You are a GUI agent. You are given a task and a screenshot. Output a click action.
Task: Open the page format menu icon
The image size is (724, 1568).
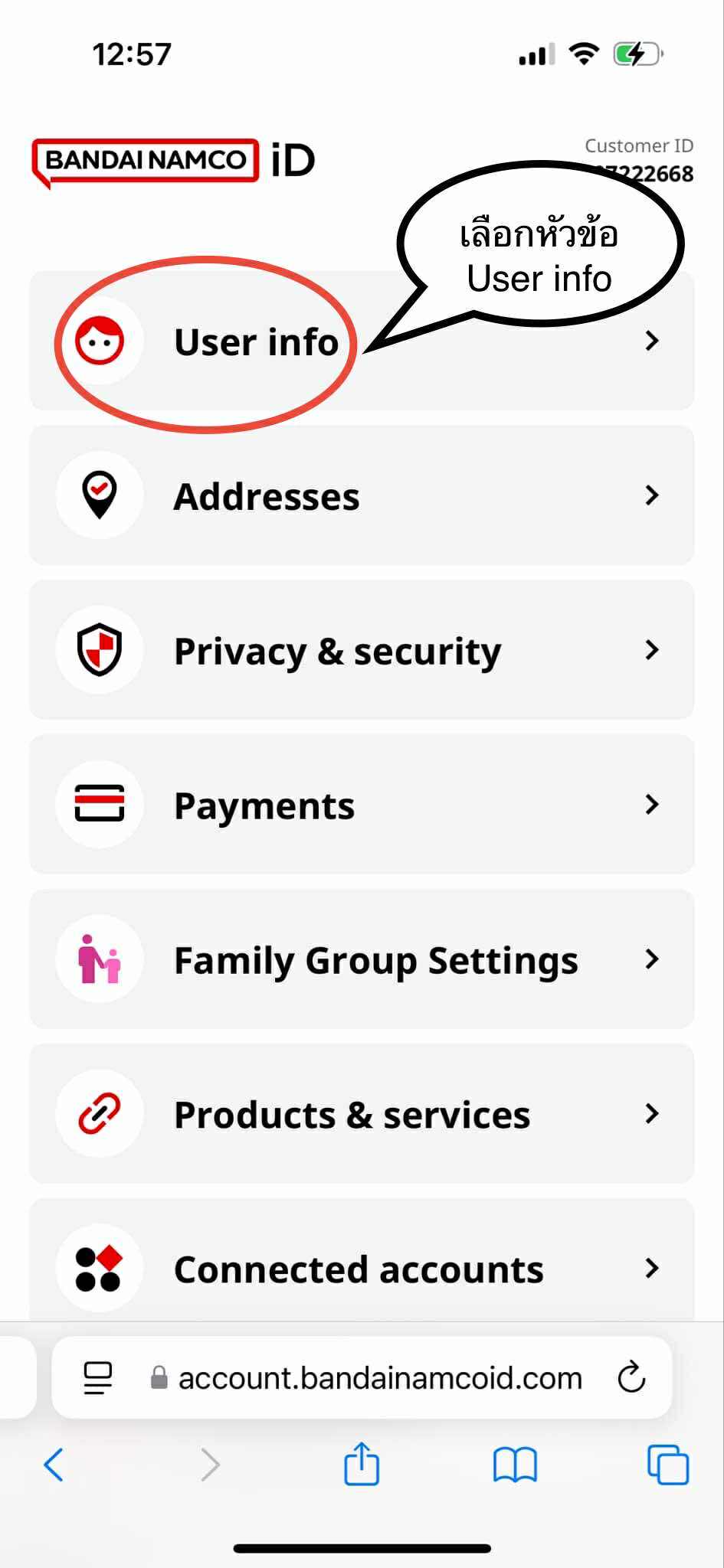[98, 1378]
